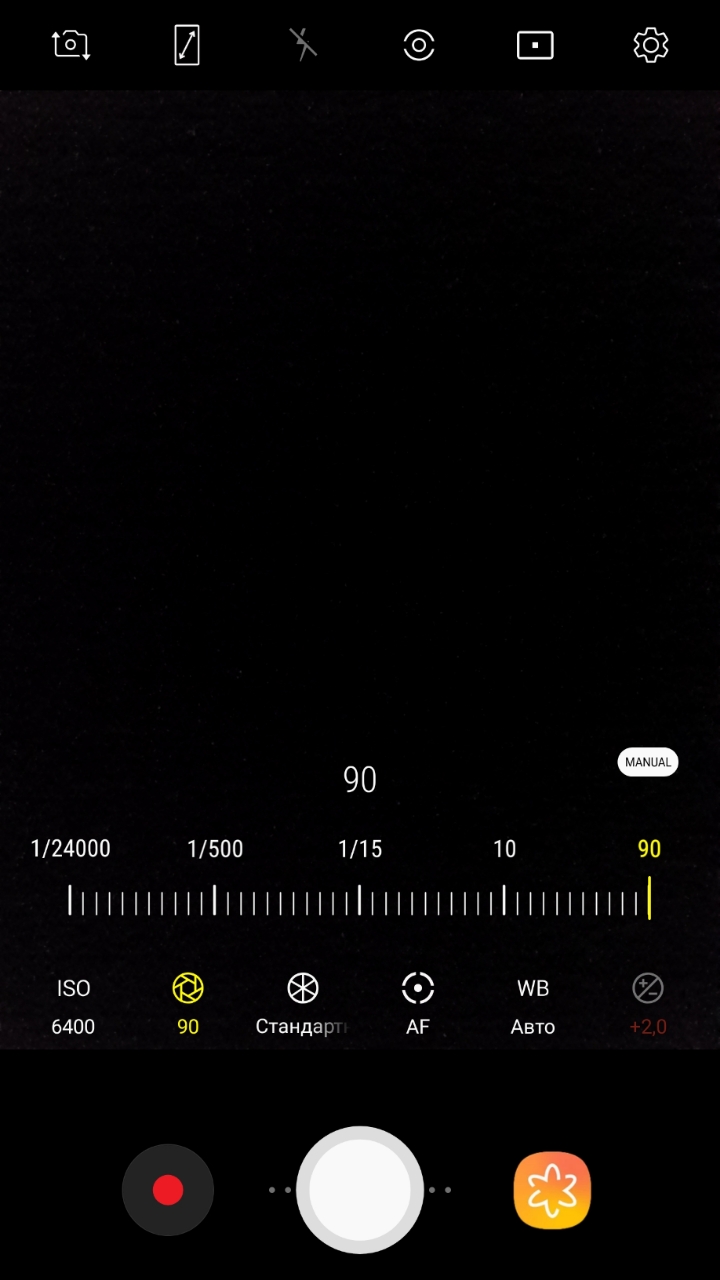
Task: Take a photo with the shutter button
Action: [x=360, y=1190]
